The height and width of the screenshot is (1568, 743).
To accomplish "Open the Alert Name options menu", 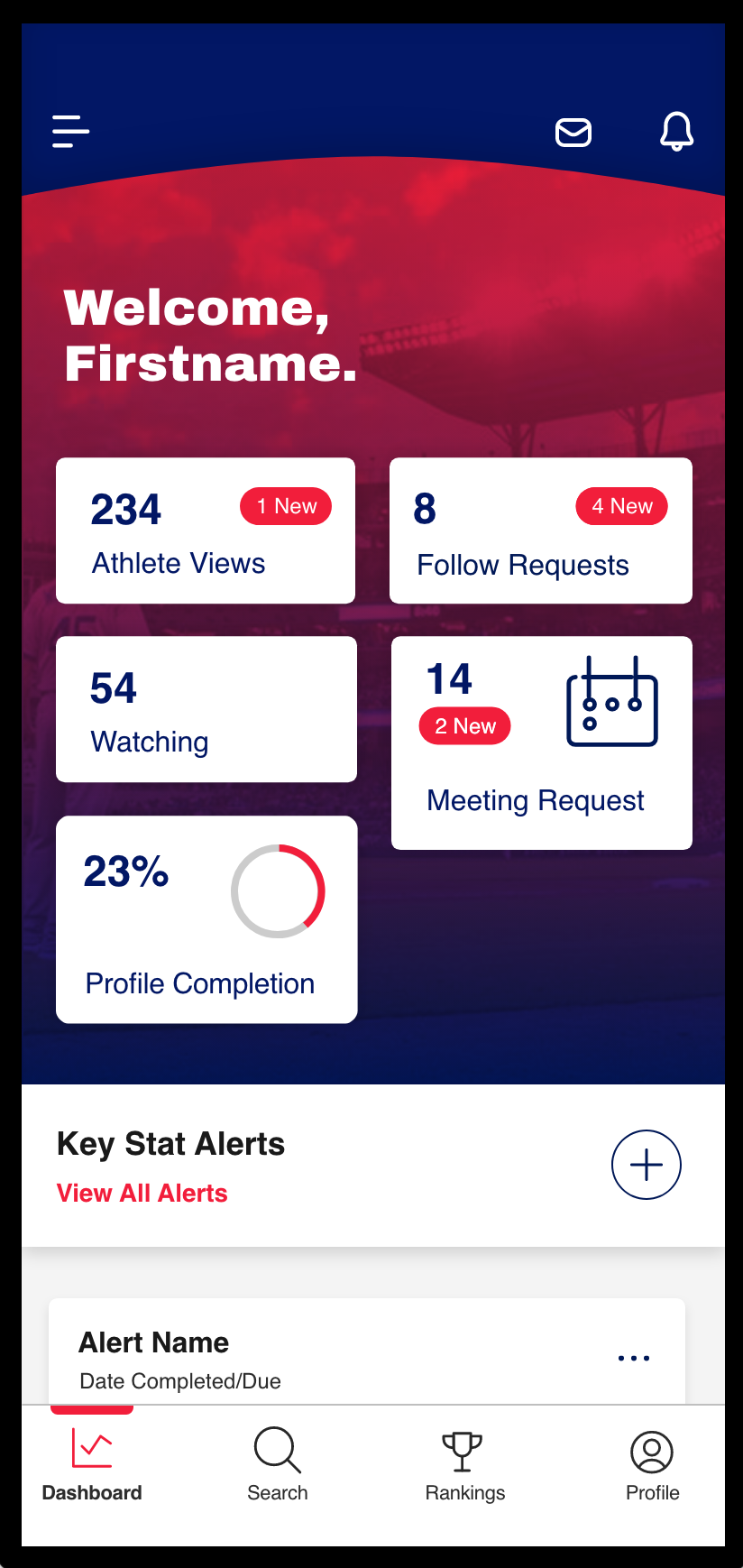I will [633, 1358].
